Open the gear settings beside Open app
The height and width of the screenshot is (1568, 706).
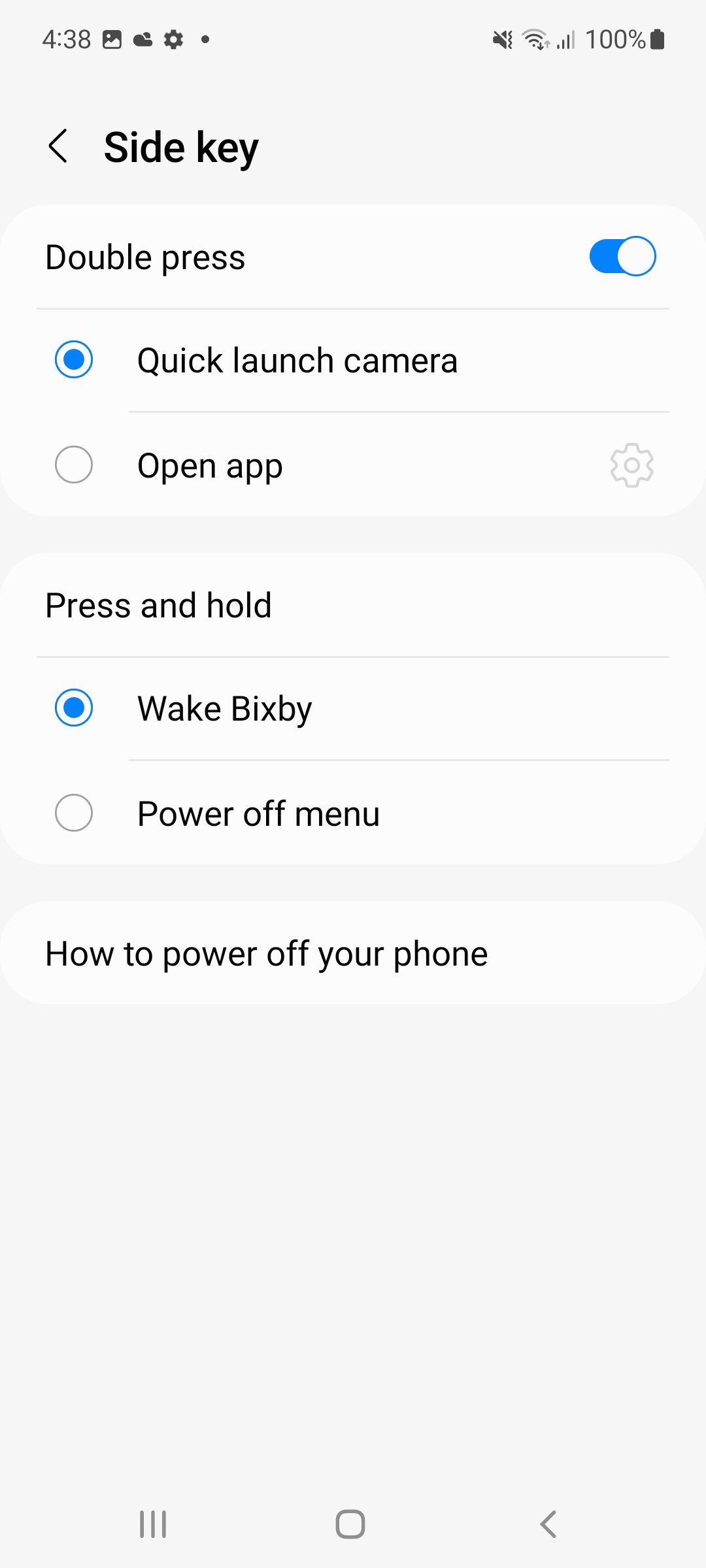[x=631, y=465]
